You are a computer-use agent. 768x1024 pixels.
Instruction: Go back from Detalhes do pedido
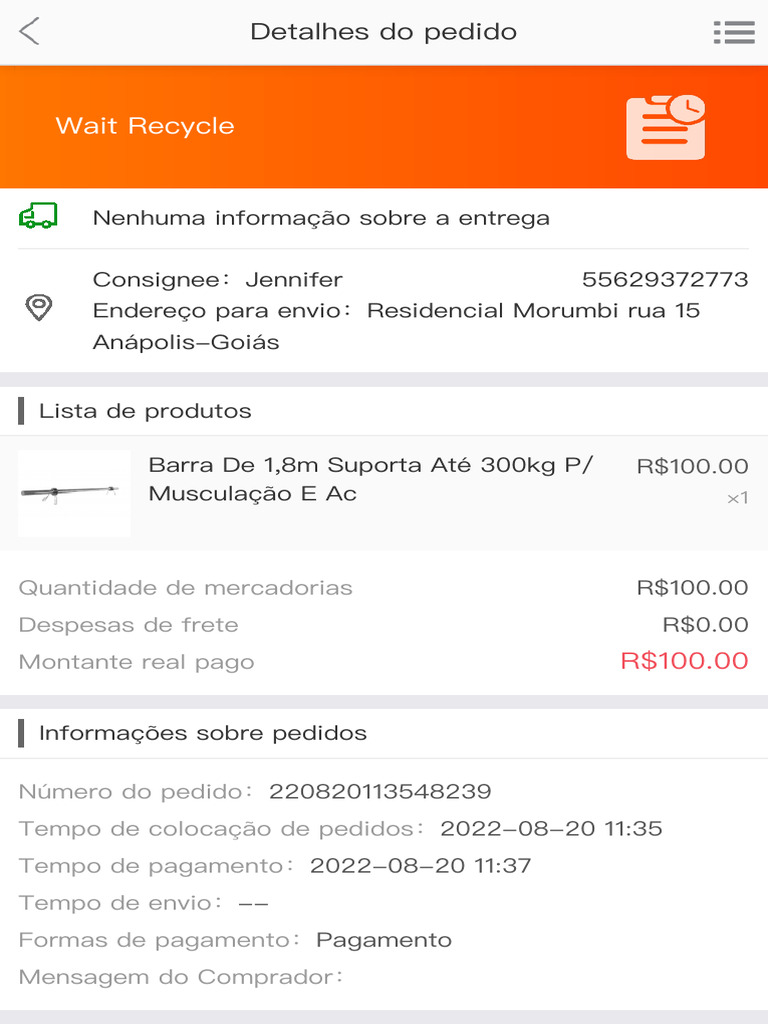[x=30, y=32]
